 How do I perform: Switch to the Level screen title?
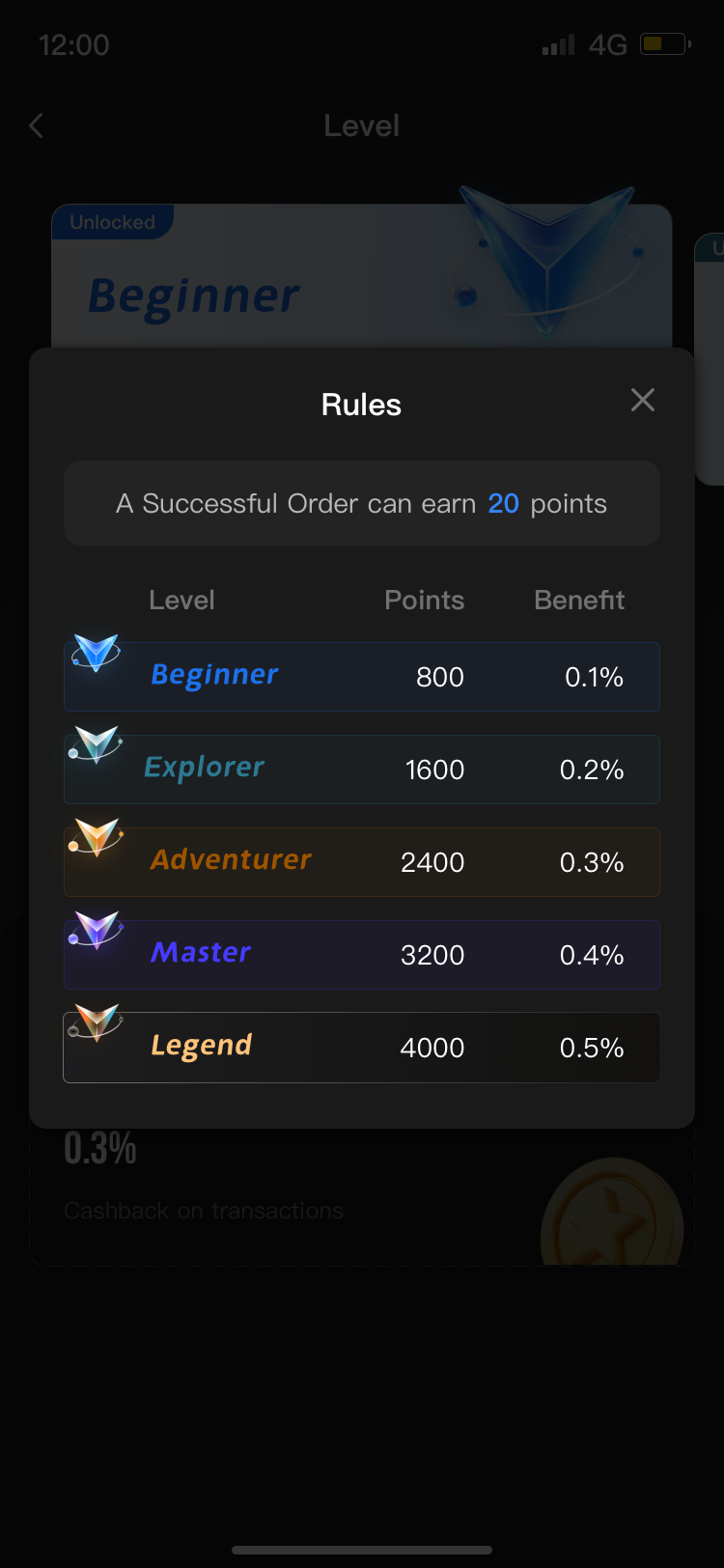362,126
